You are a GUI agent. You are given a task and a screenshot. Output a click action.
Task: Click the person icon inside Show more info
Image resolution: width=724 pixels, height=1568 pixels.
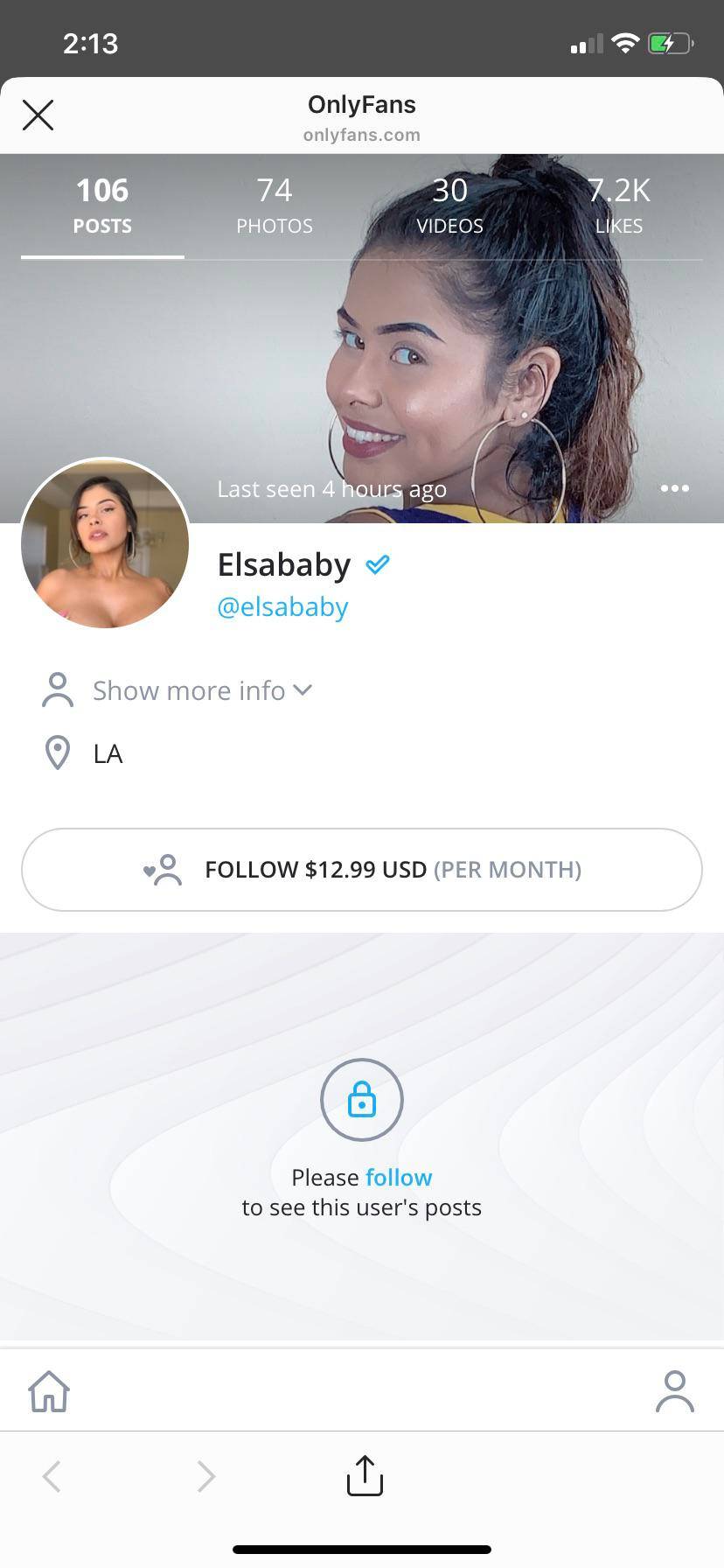click(57, 689)
